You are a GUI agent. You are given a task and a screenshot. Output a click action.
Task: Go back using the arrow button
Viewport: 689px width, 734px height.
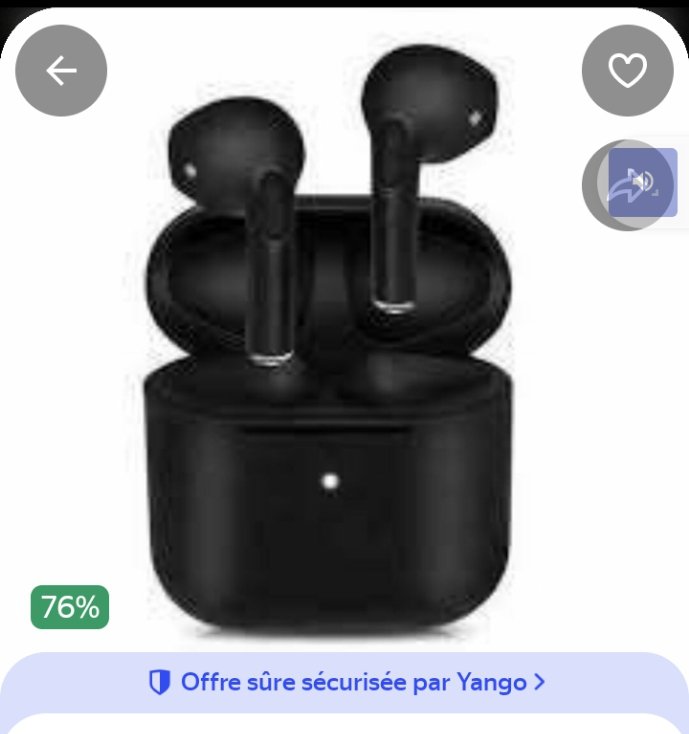[x=61, y=71]
